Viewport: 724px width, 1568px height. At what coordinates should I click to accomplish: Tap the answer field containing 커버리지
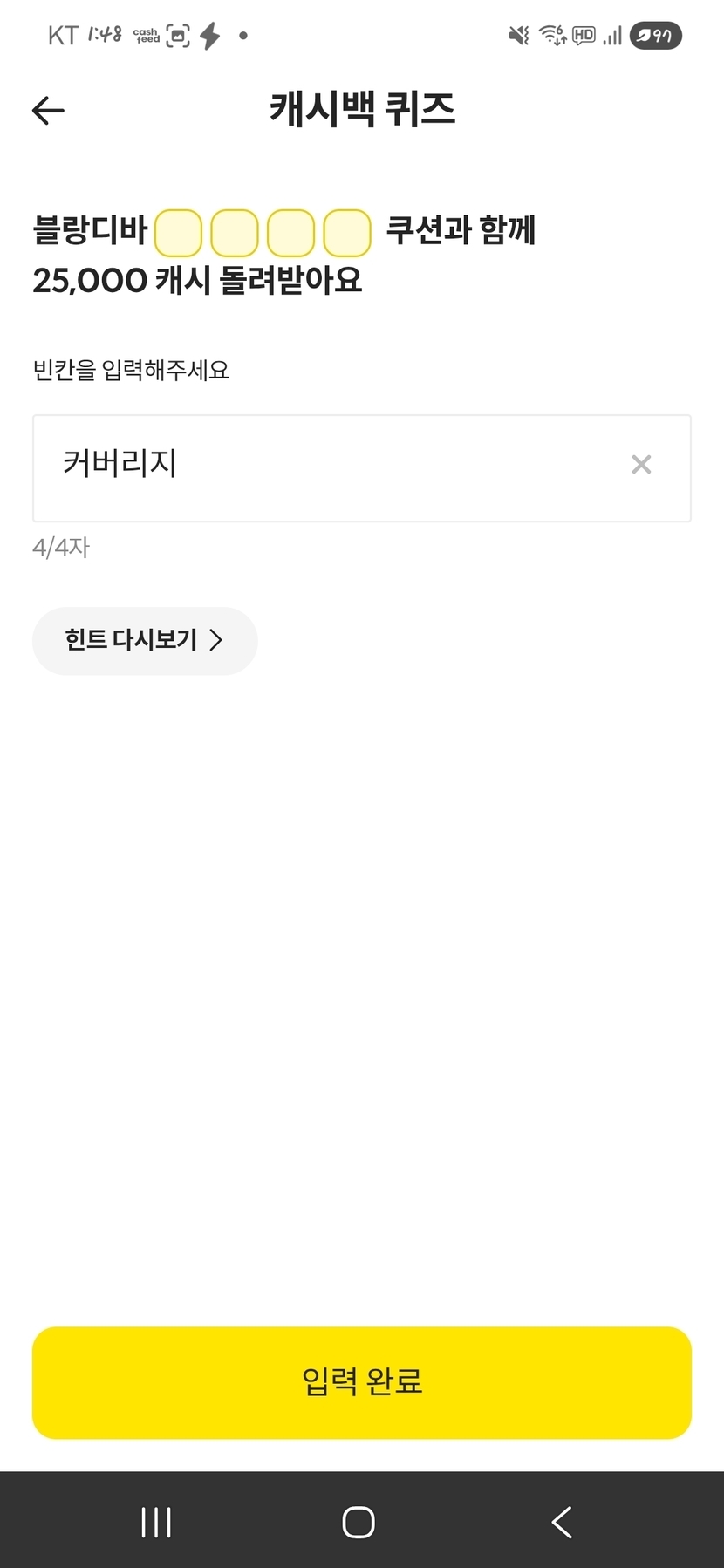[x=361, y=468]
